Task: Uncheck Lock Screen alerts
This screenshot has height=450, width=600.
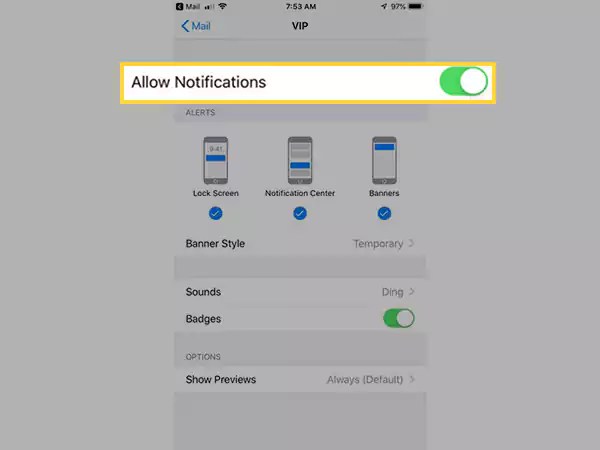Action: pos(215,213)
